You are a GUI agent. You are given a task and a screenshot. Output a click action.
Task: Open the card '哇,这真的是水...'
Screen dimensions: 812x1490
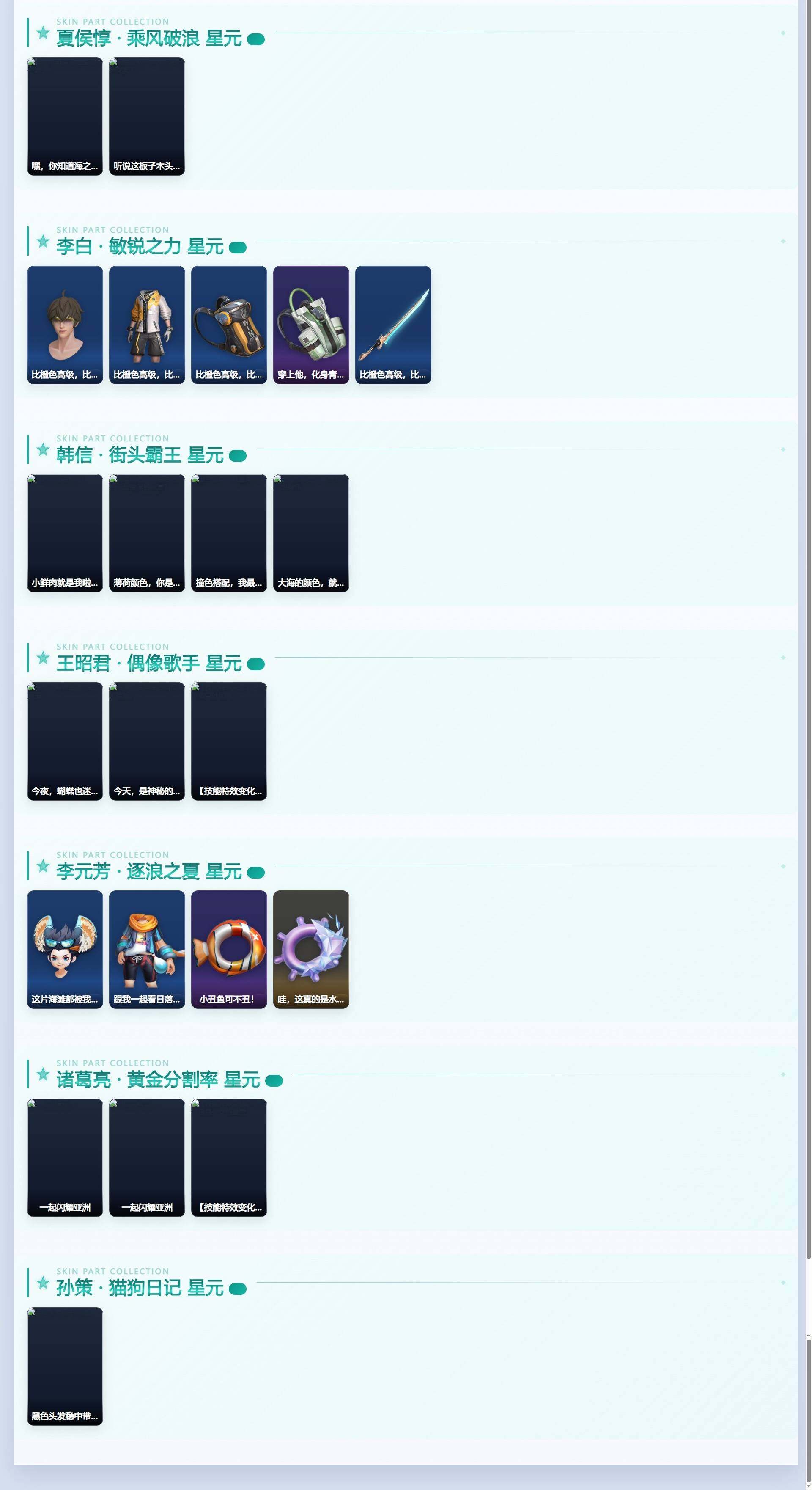(x=311, y=949)
